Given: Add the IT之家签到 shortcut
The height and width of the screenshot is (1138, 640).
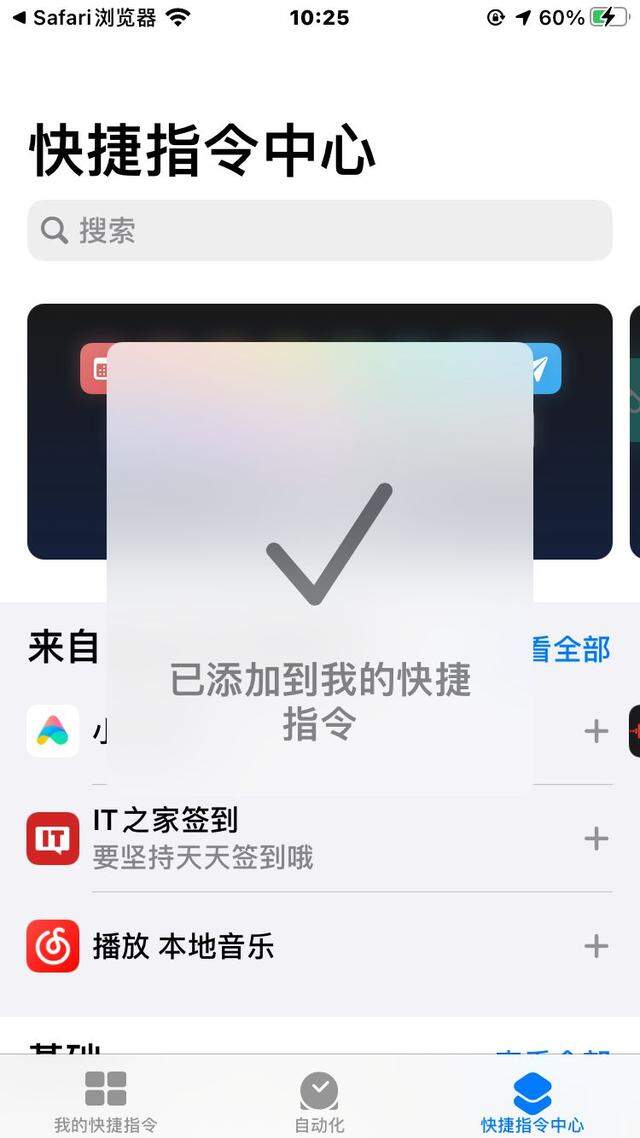Looking at the screenshot, I should click(596, 838).
